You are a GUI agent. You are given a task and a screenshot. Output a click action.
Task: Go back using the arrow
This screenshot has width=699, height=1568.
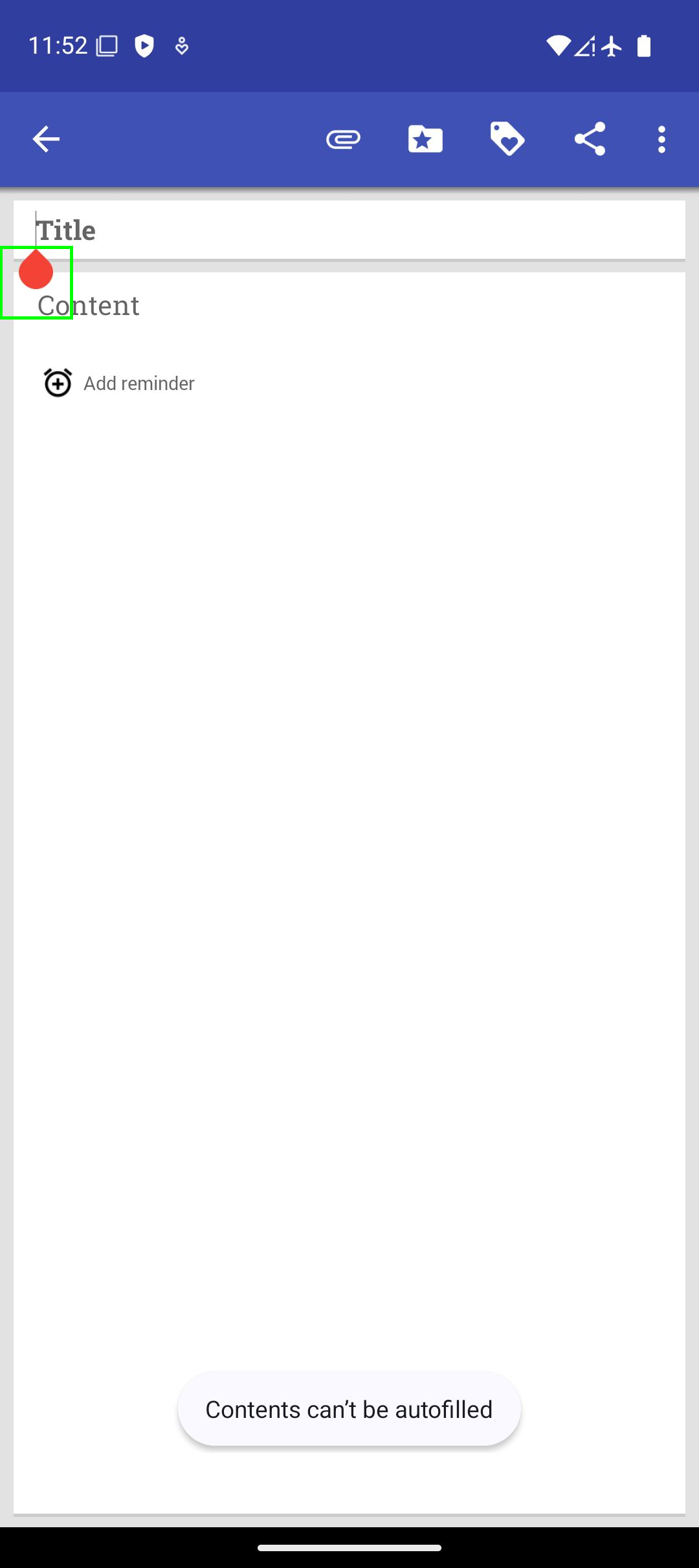coord(46,139)
